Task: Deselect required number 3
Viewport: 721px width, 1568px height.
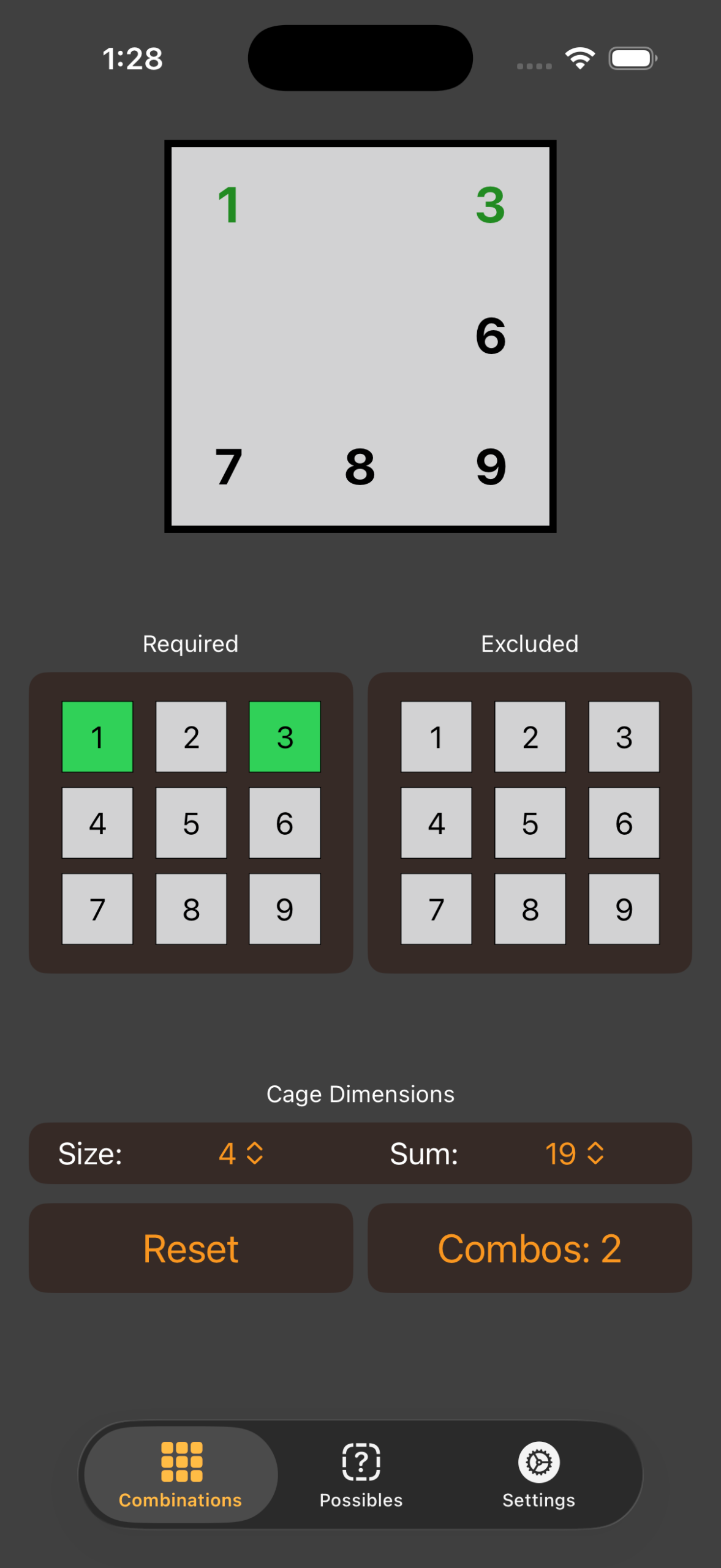Action: pyautogui.click(x=284, y=736)
